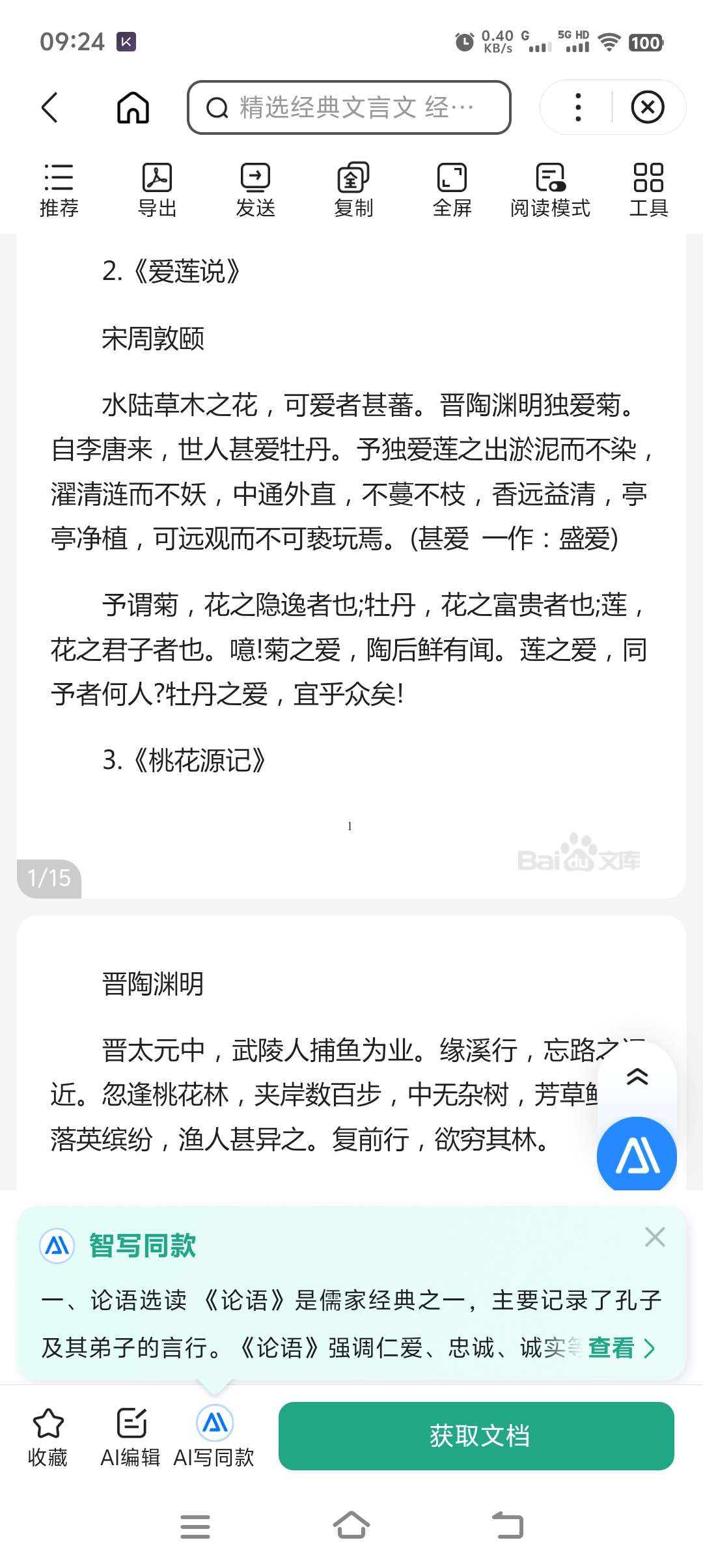Enter 全屏 fullscreen view

452,189
